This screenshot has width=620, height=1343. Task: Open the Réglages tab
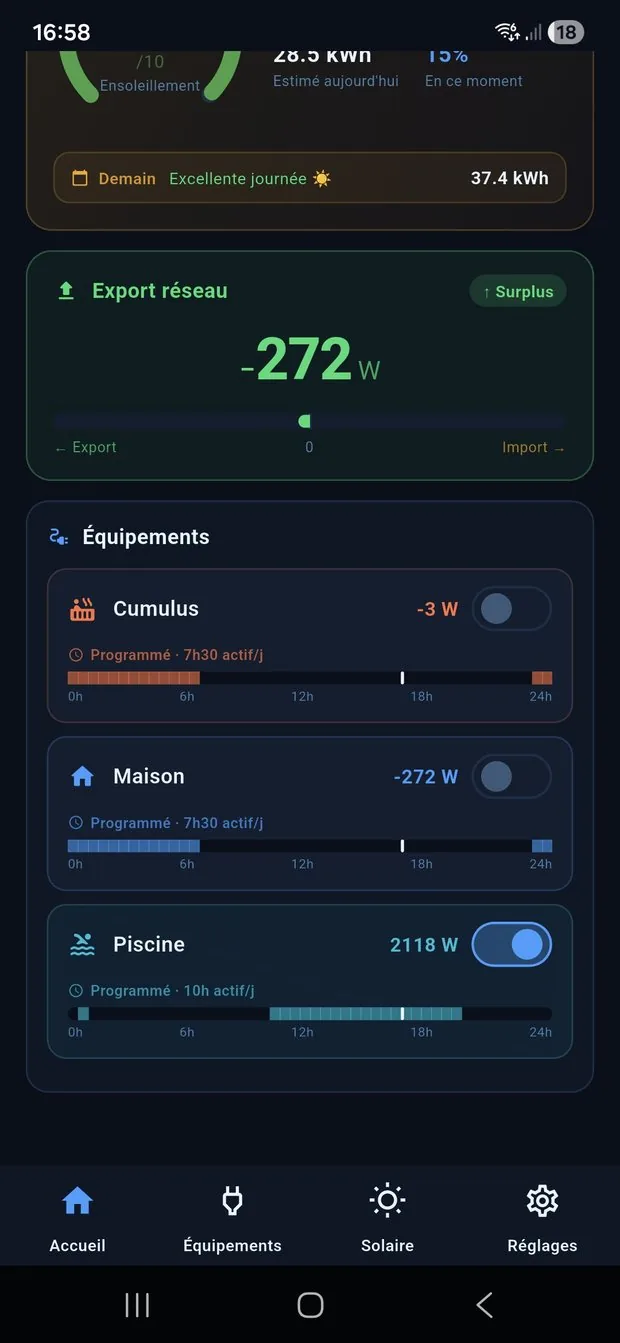542,1218
